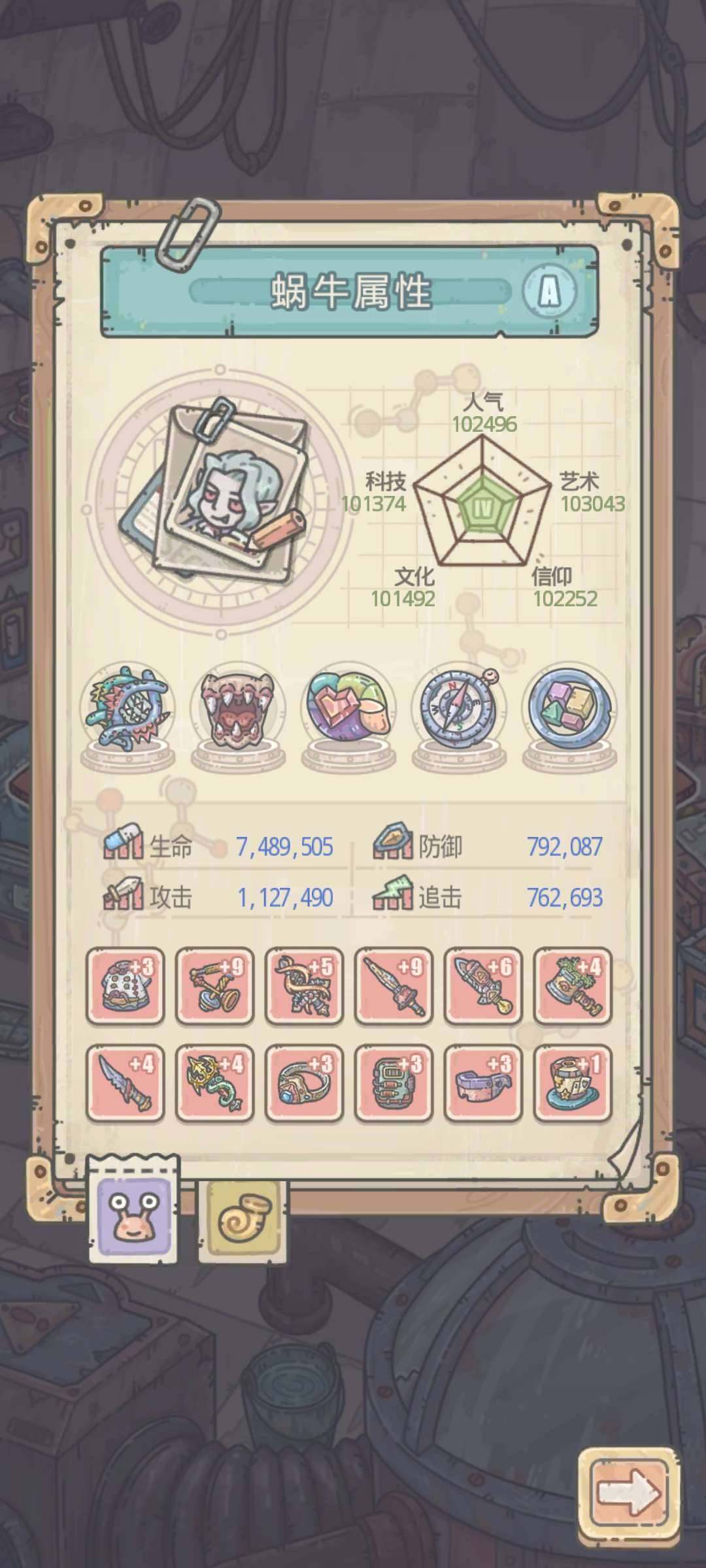Open the +3 visor goggles equipment

tap(483, 1084)
